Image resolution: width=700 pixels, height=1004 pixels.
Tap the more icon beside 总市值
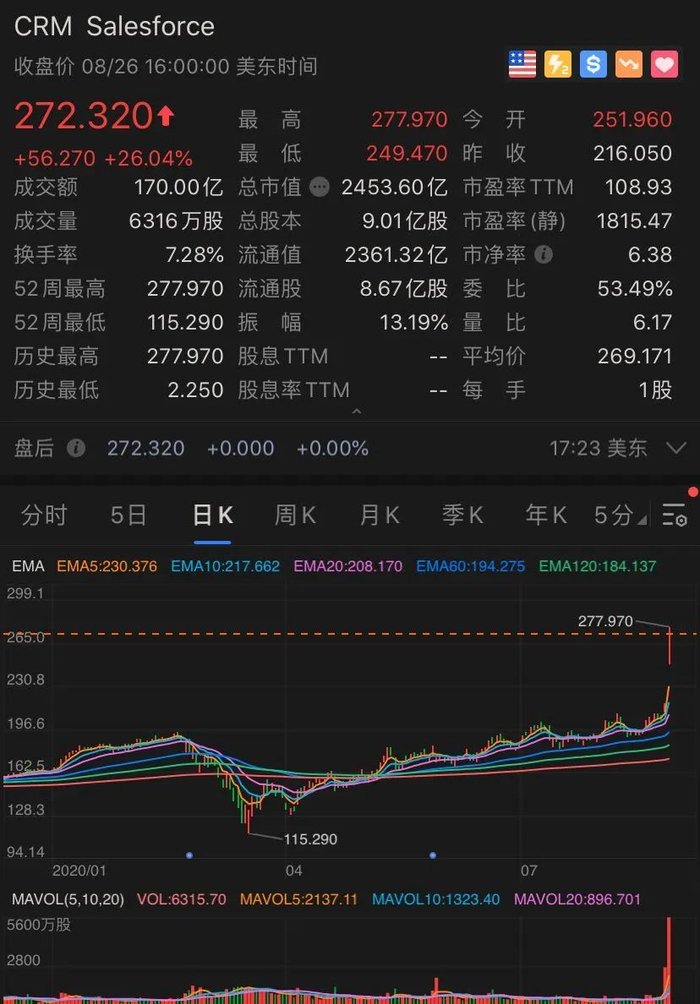pos(319,187)
